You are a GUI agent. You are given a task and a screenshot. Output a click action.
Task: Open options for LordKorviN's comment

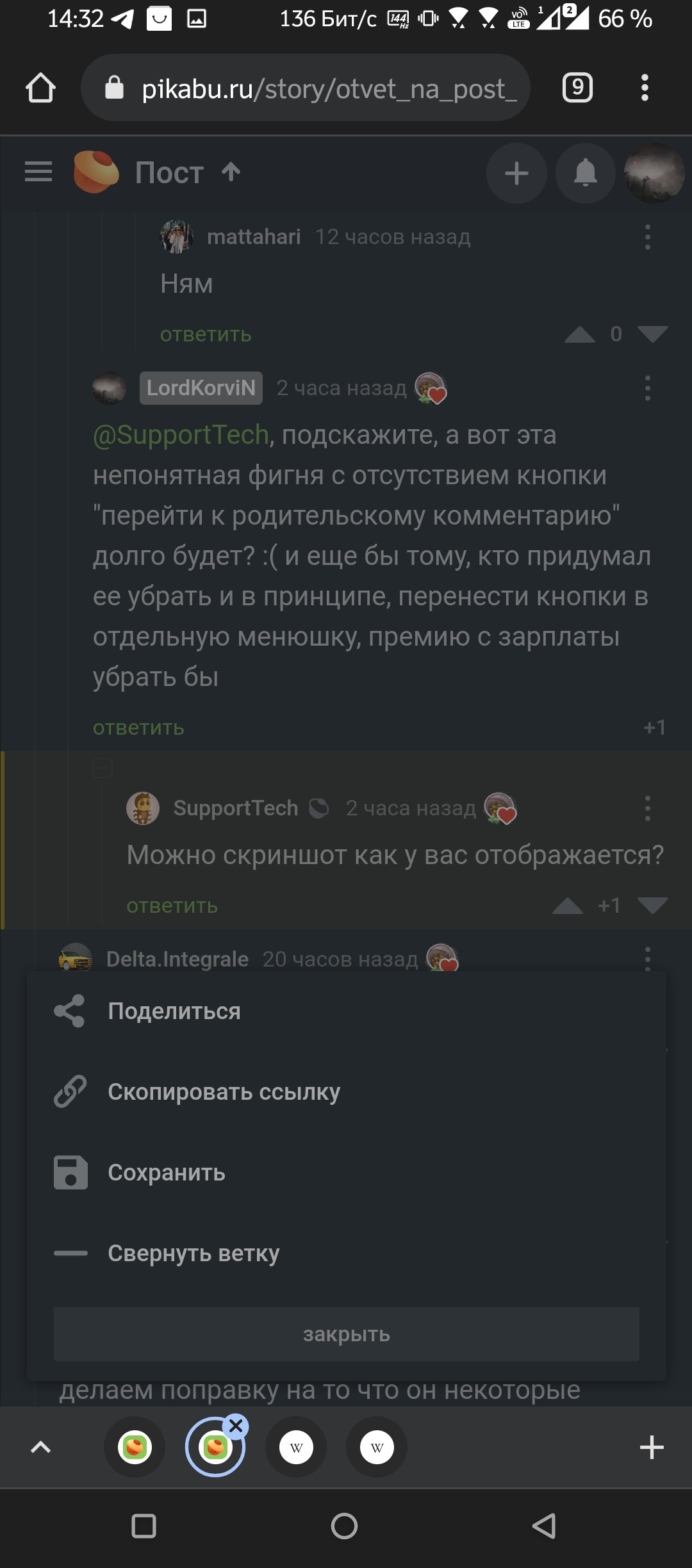click(648, 388)
